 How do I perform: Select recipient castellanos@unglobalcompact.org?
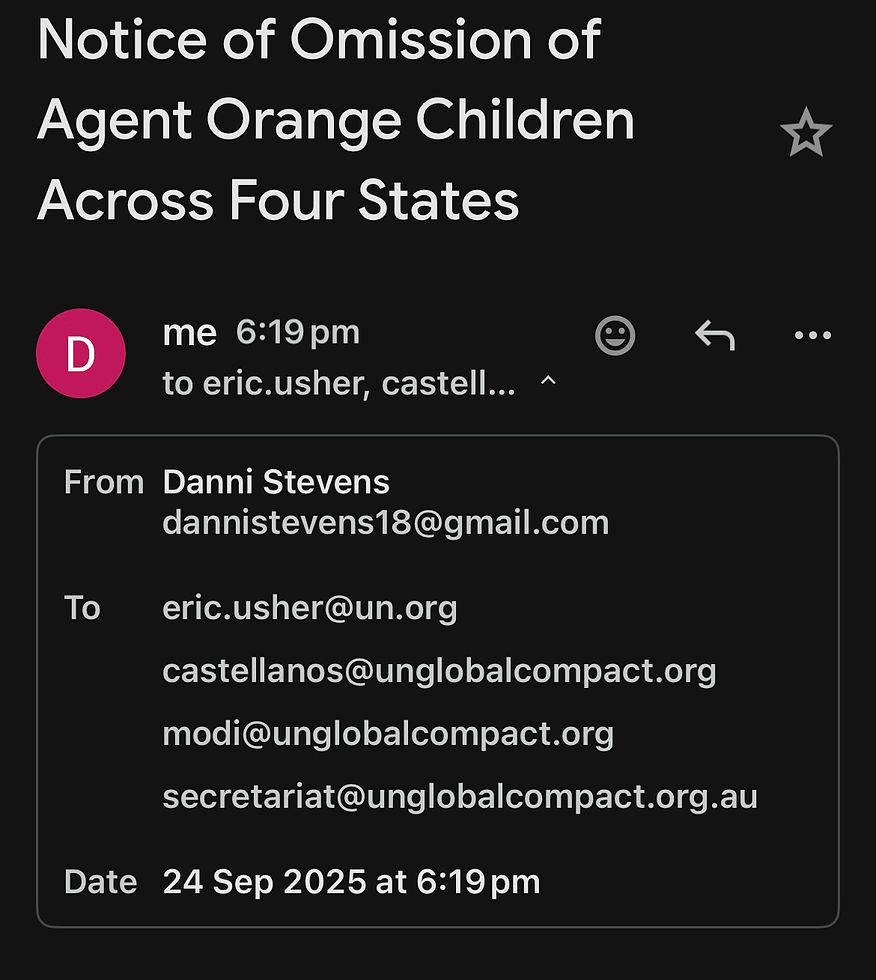tap(439, 670)
